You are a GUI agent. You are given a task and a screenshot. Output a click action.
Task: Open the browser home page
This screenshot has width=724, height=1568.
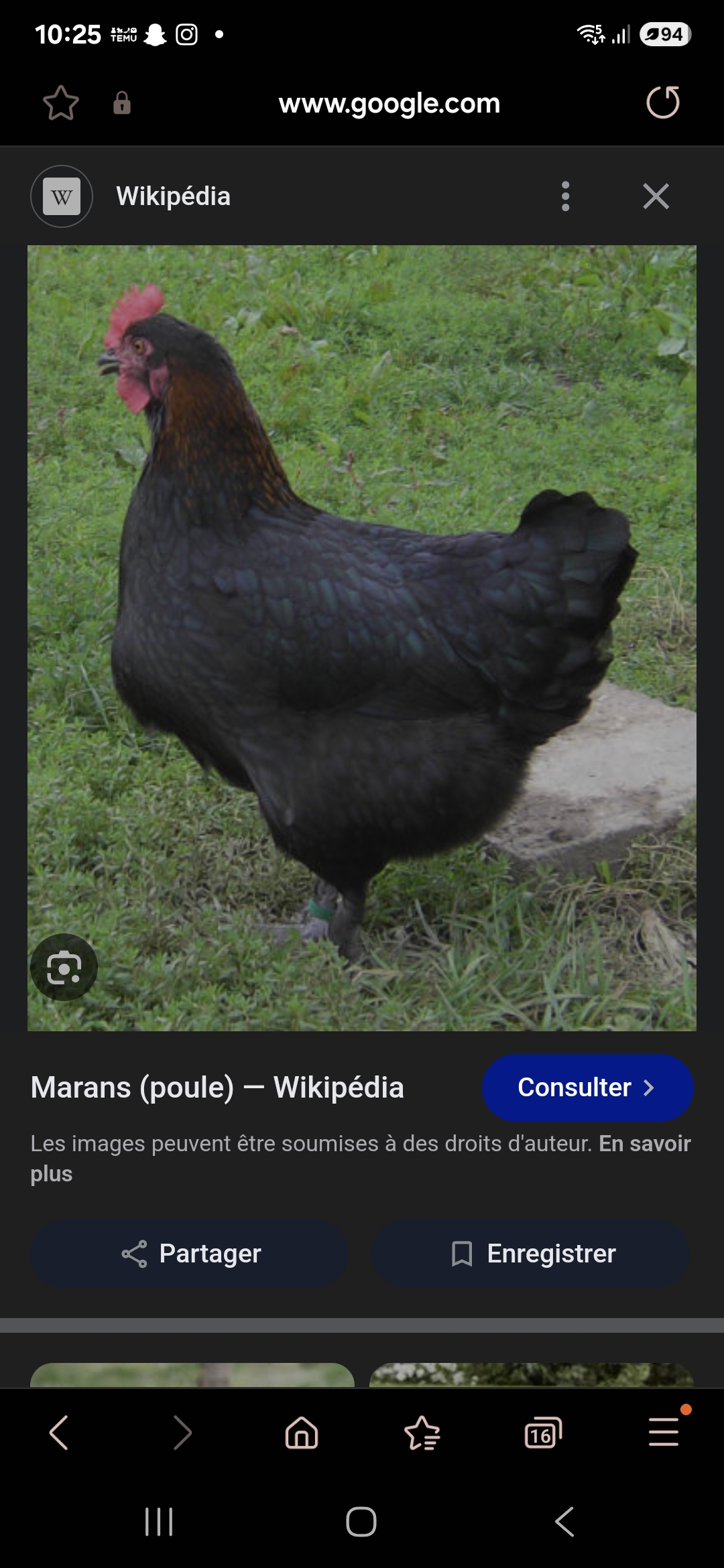[x=302, y=1433]
